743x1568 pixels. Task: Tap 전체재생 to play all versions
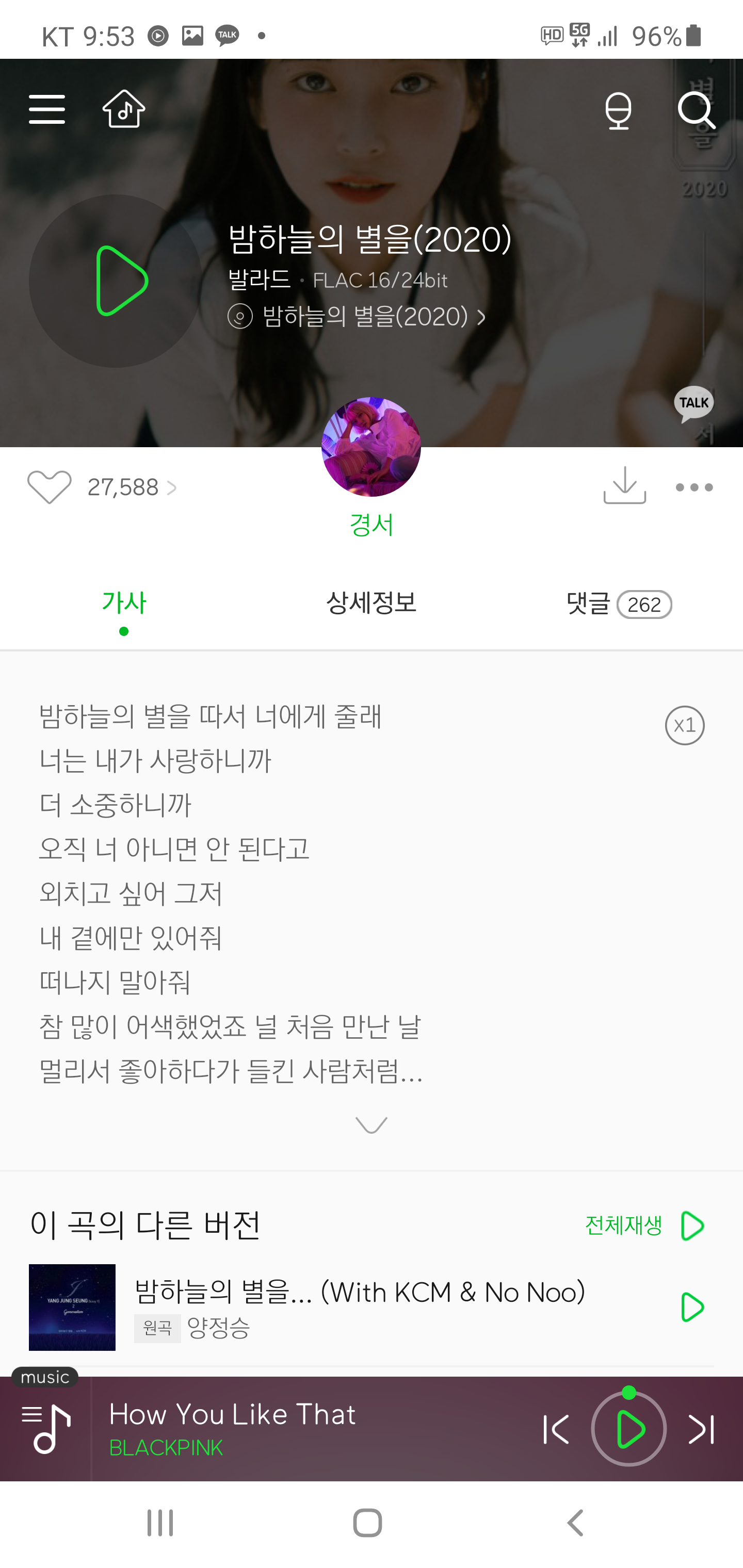pyautogui.click(x=644, y=1226)
